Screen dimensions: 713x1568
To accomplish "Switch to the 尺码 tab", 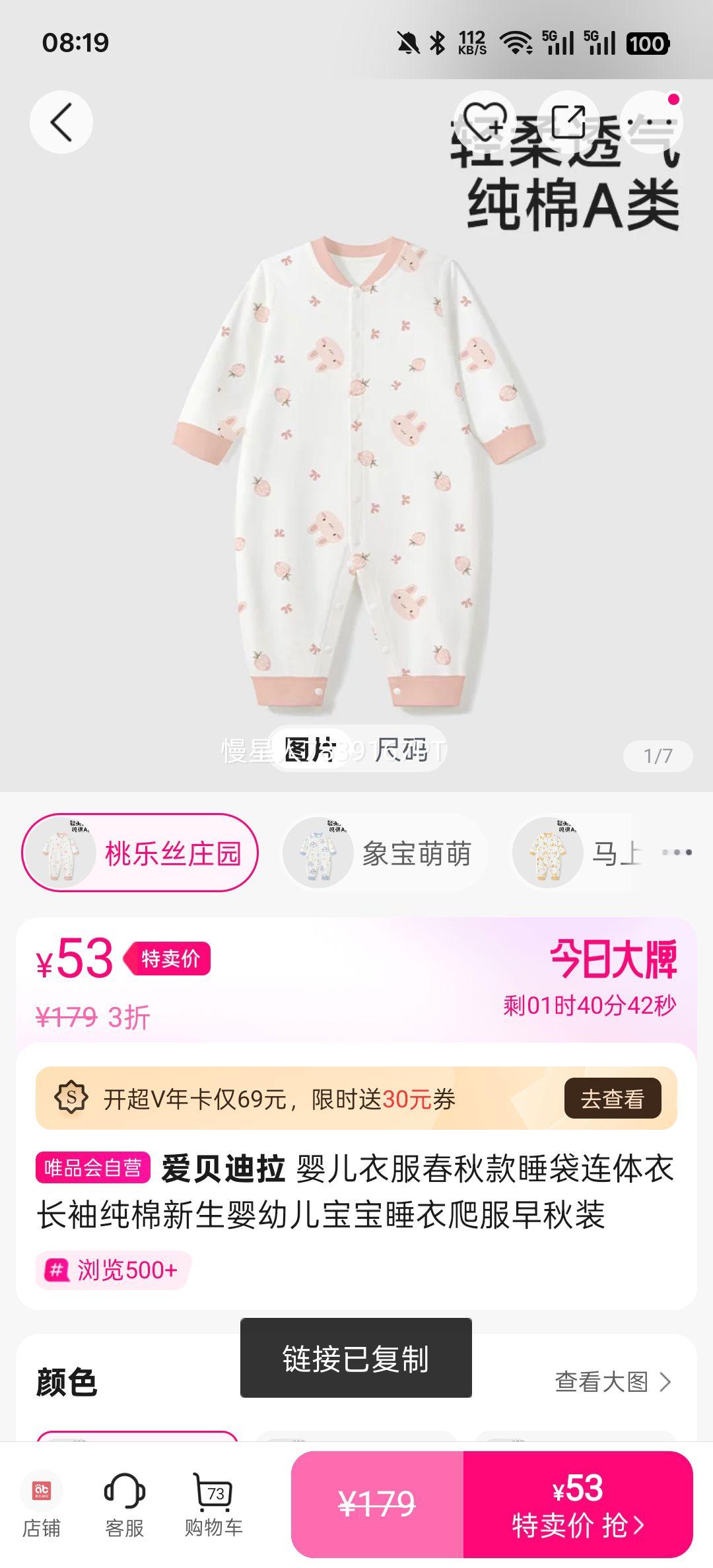I will click(x=403, y=749).
